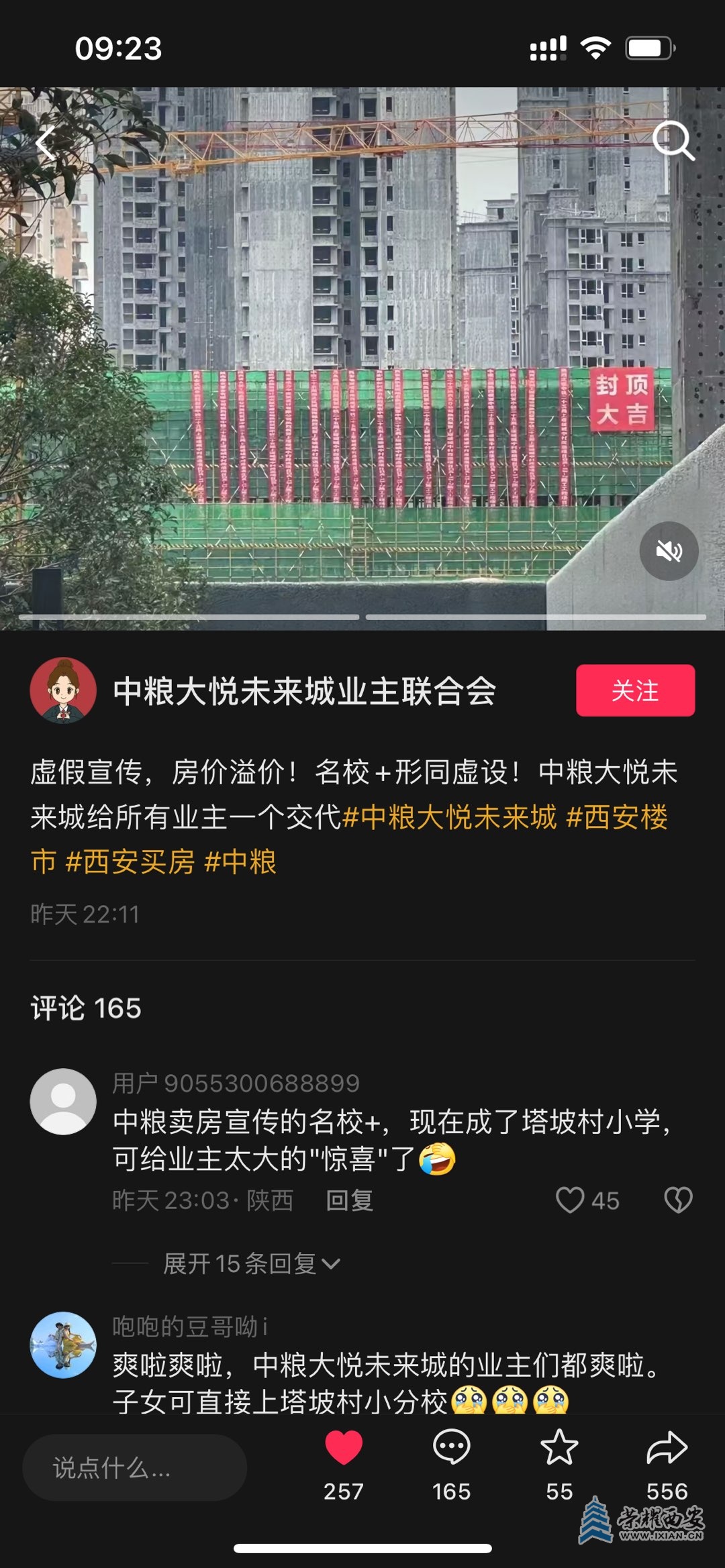Open the #中粮大悦未来城 hashtag

(450, 817)
